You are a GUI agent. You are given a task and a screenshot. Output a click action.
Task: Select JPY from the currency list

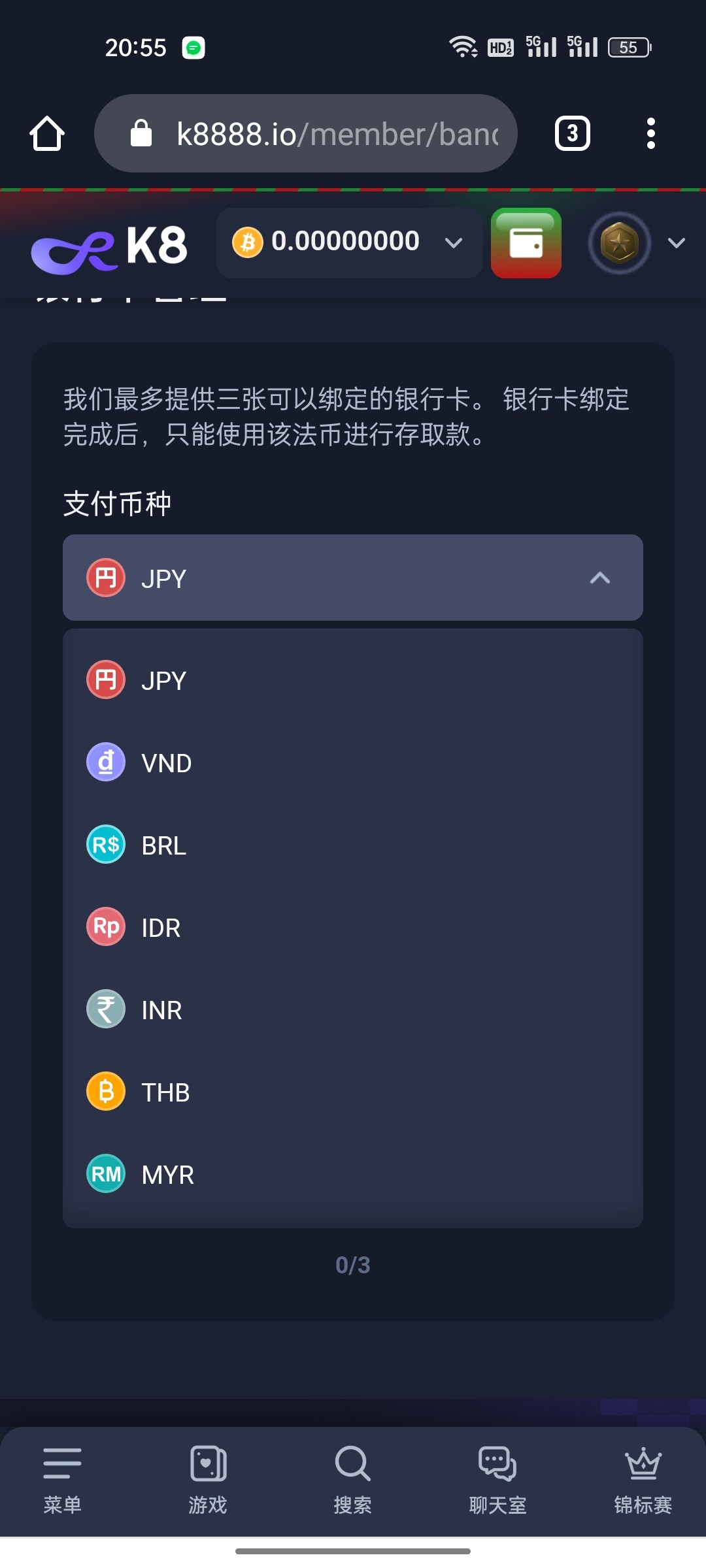pos(353,680)
